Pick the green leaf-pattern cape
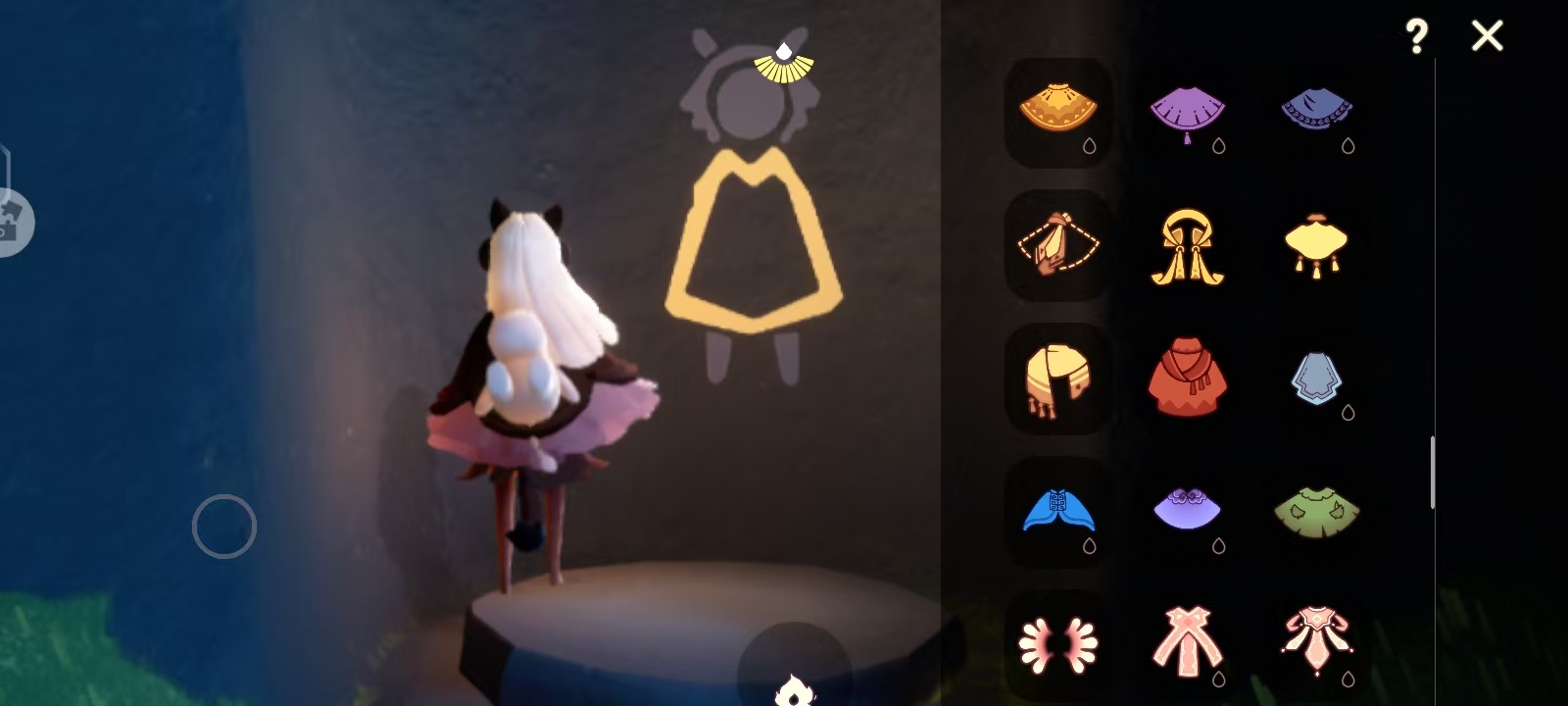 click(x=1316, y=510)
